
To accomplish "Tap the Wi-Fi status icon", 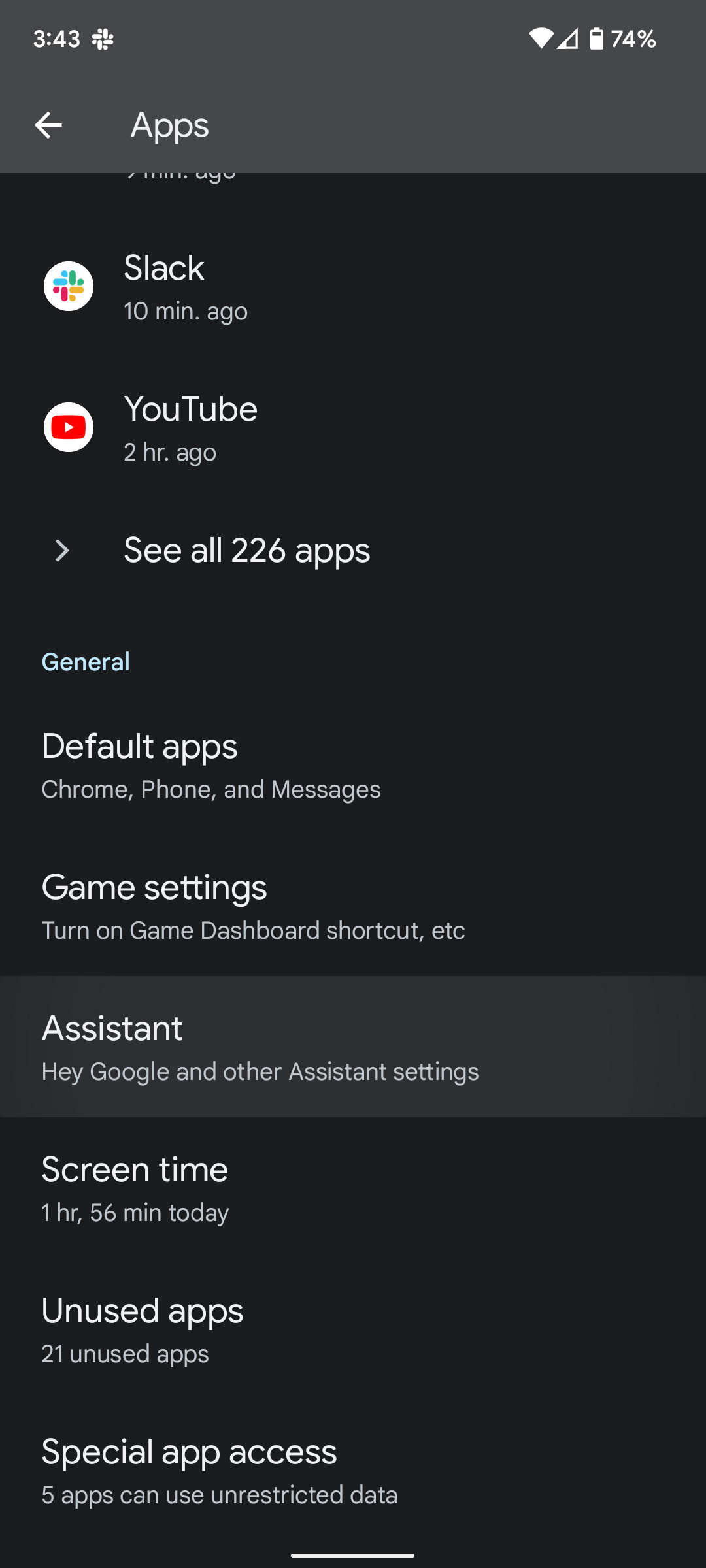I will tap(541, 39).
